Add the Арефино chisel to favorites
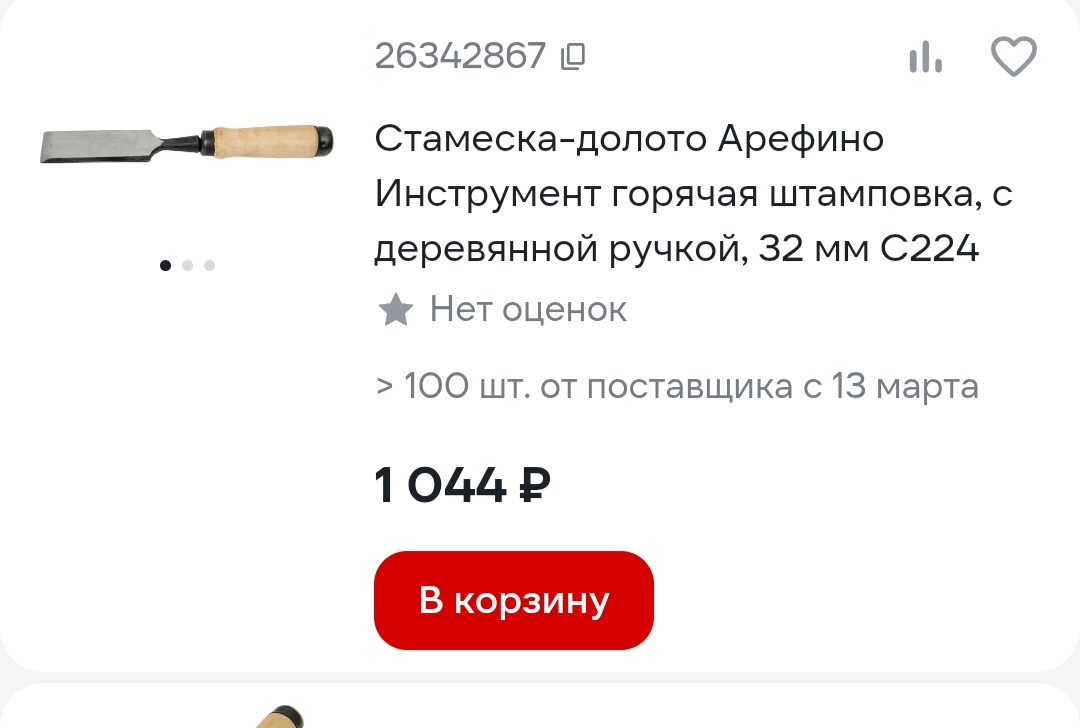Image resolution: width=1080 pixels, height=728 pixels. [x=1013, y=57]
